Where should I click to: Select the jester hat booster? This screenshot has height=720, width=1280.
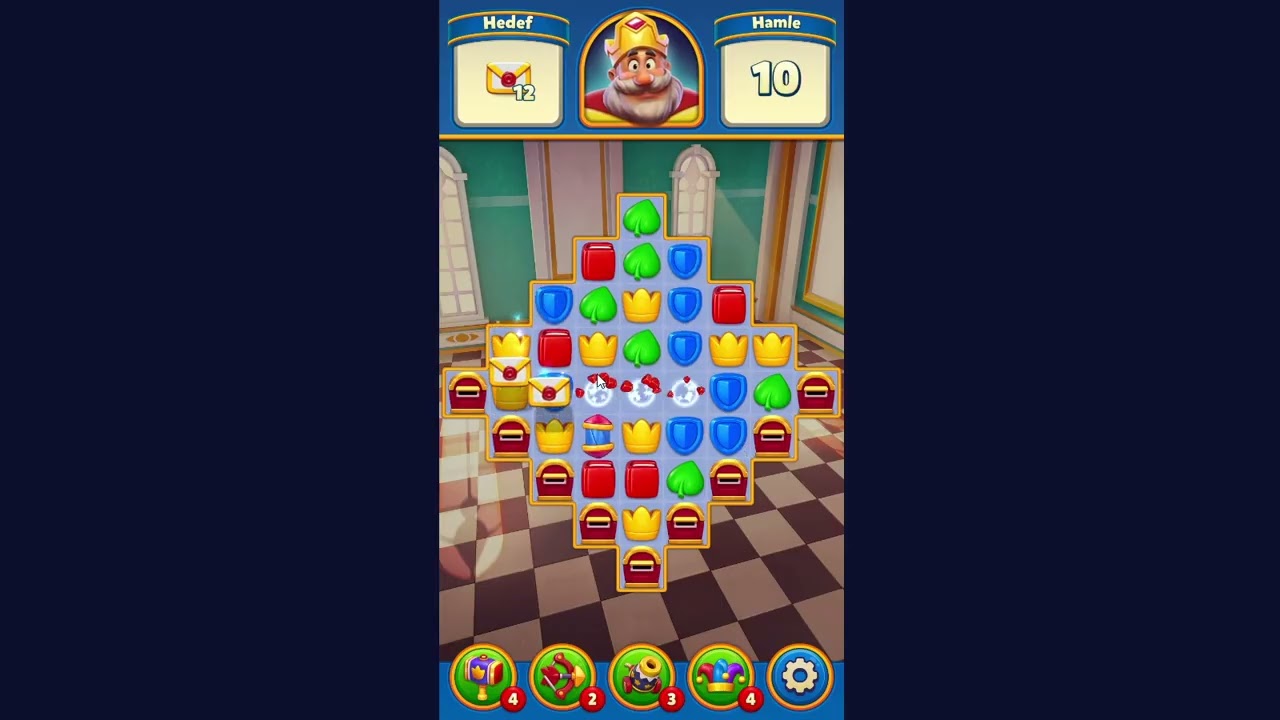pos(720,677)
